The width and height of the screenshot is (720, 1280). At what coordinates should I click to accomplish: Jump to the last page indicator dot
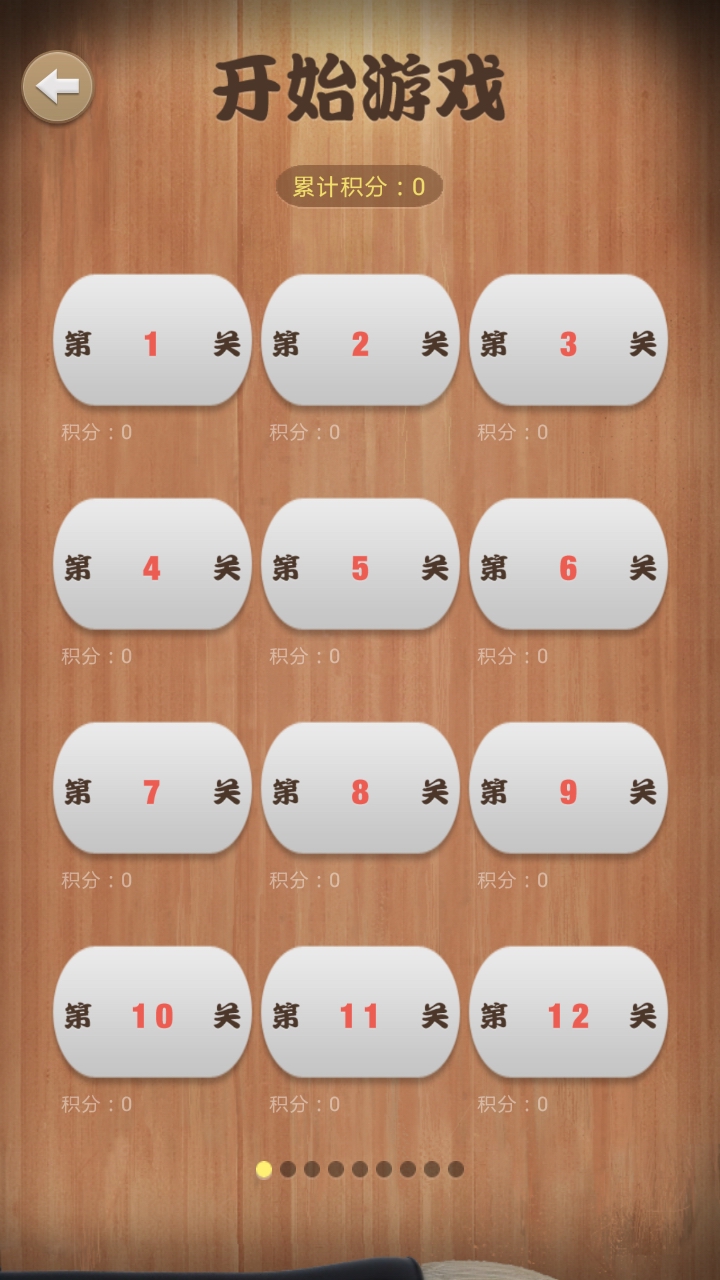(456, 1169)
